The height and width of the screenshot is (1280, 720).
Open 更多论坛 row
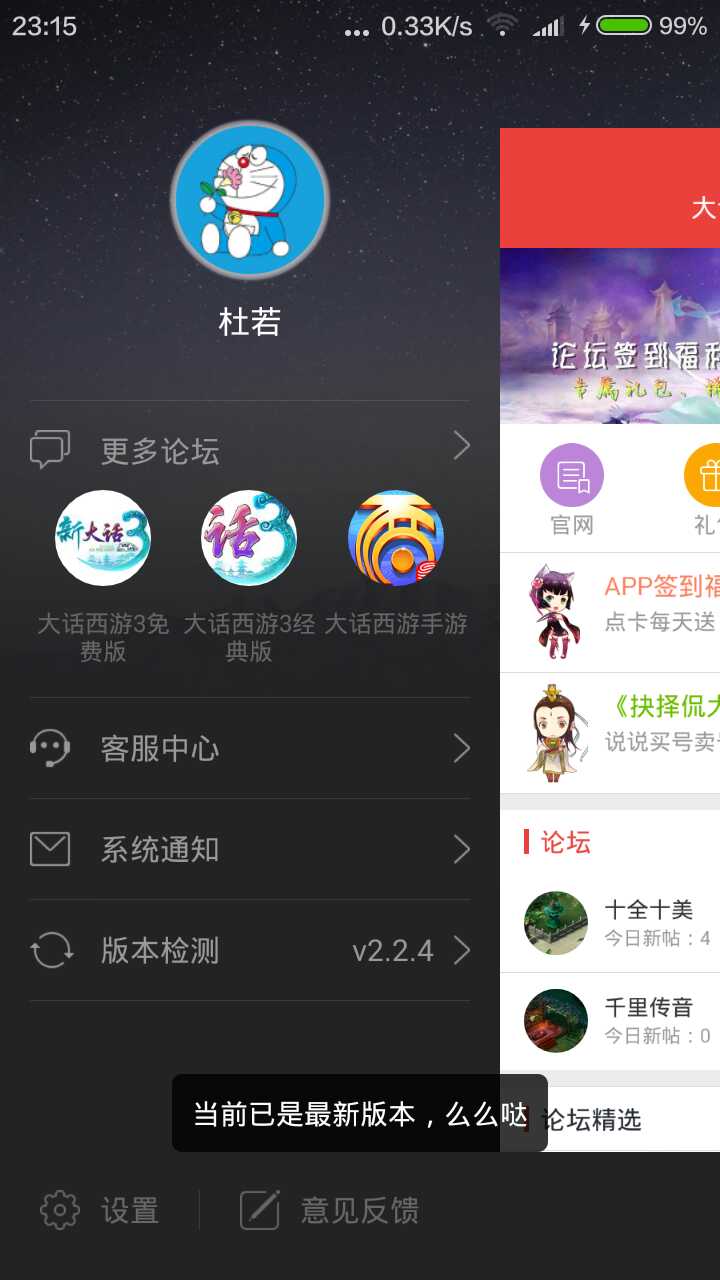pyautogui.click(x=249, y=450)
